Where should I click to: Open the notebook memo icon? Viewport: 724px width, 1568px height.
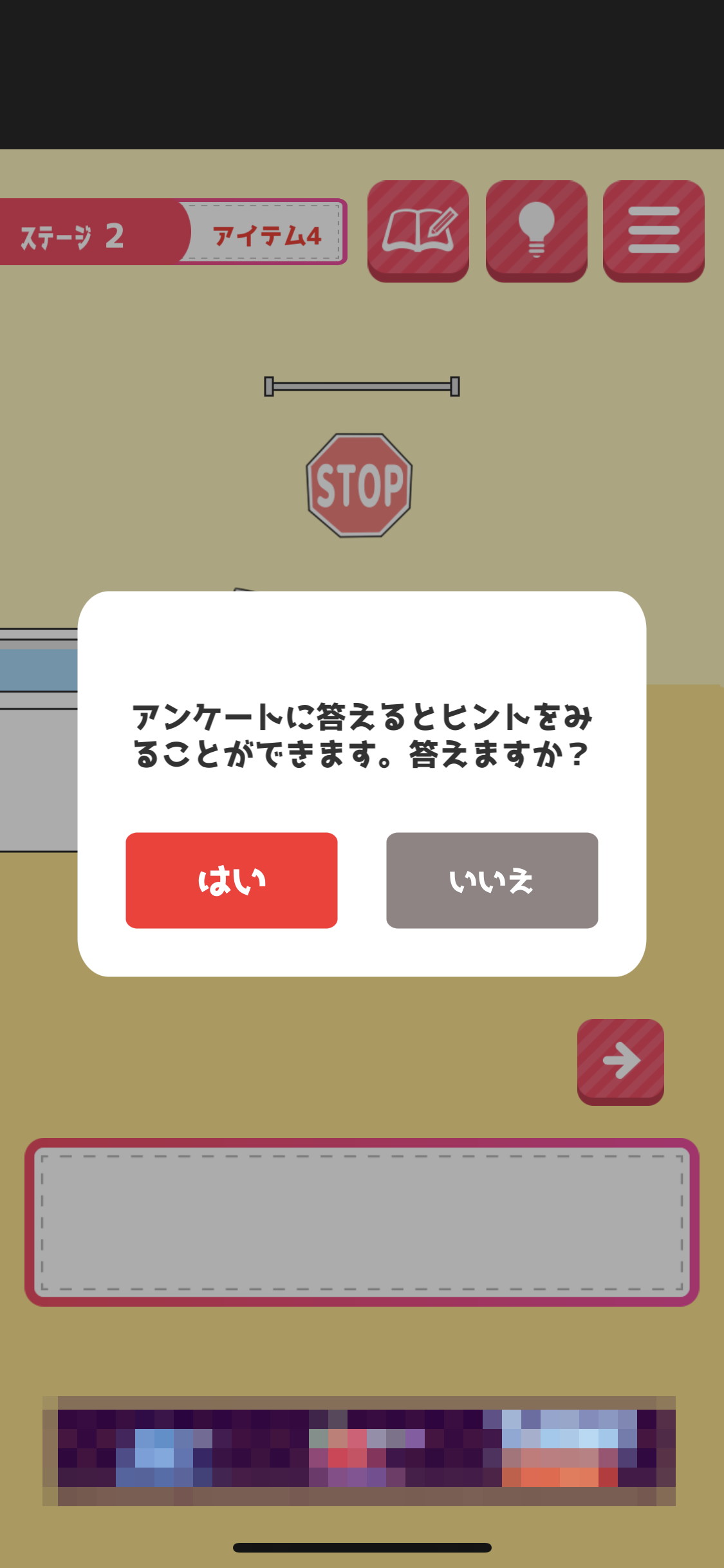(418, 230)
